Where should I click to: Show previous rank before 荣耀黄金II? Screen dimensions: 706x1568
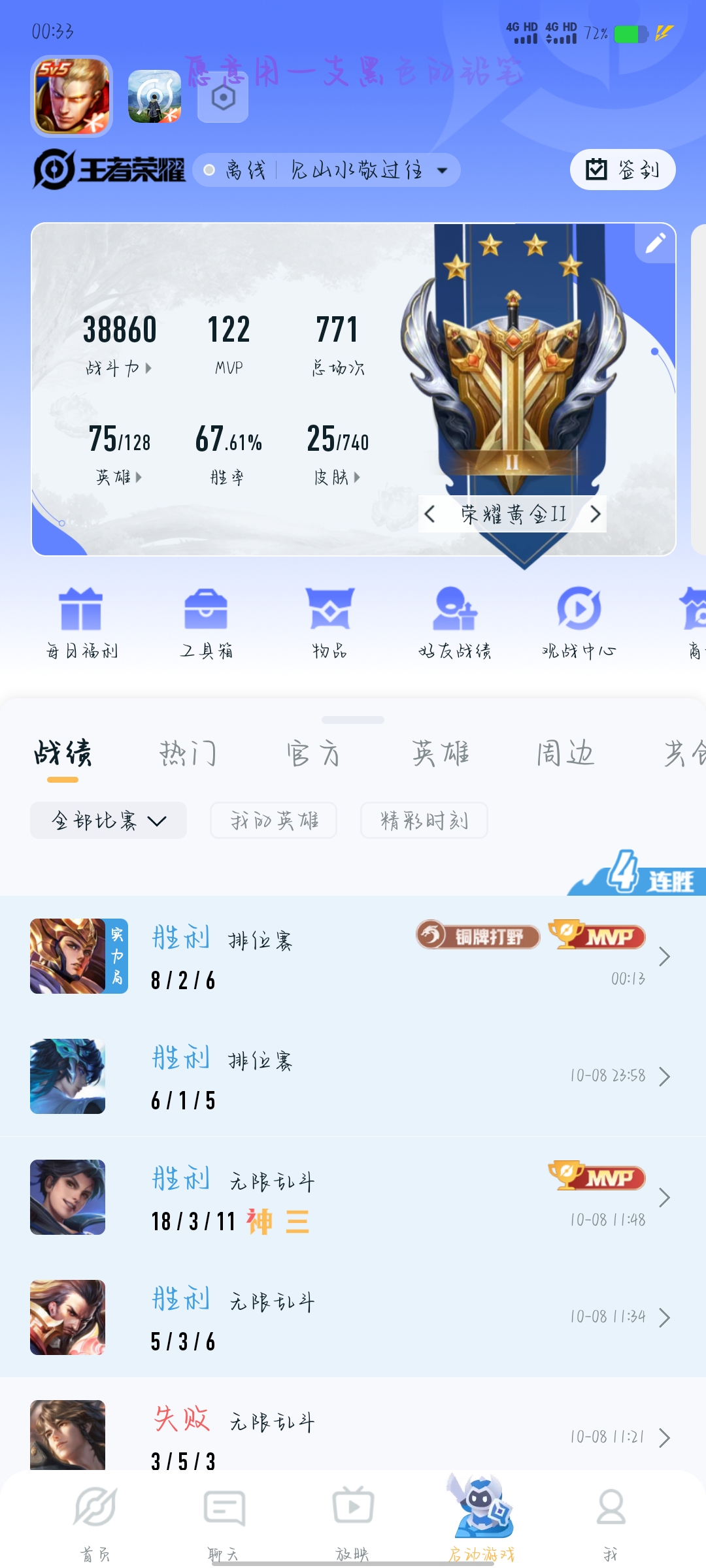click(429, 514)
